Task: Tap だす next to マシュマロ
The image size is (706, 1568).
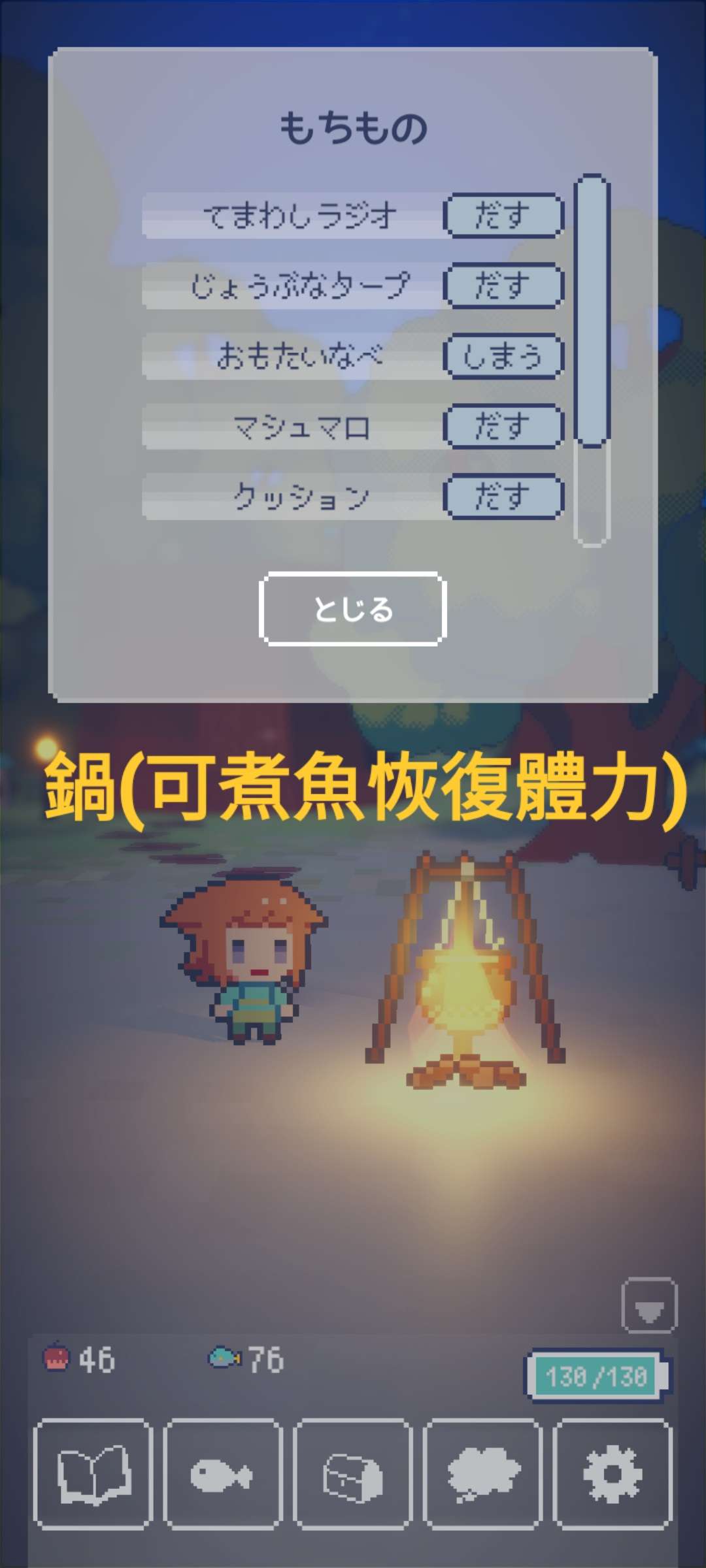Action: point(503,427)
